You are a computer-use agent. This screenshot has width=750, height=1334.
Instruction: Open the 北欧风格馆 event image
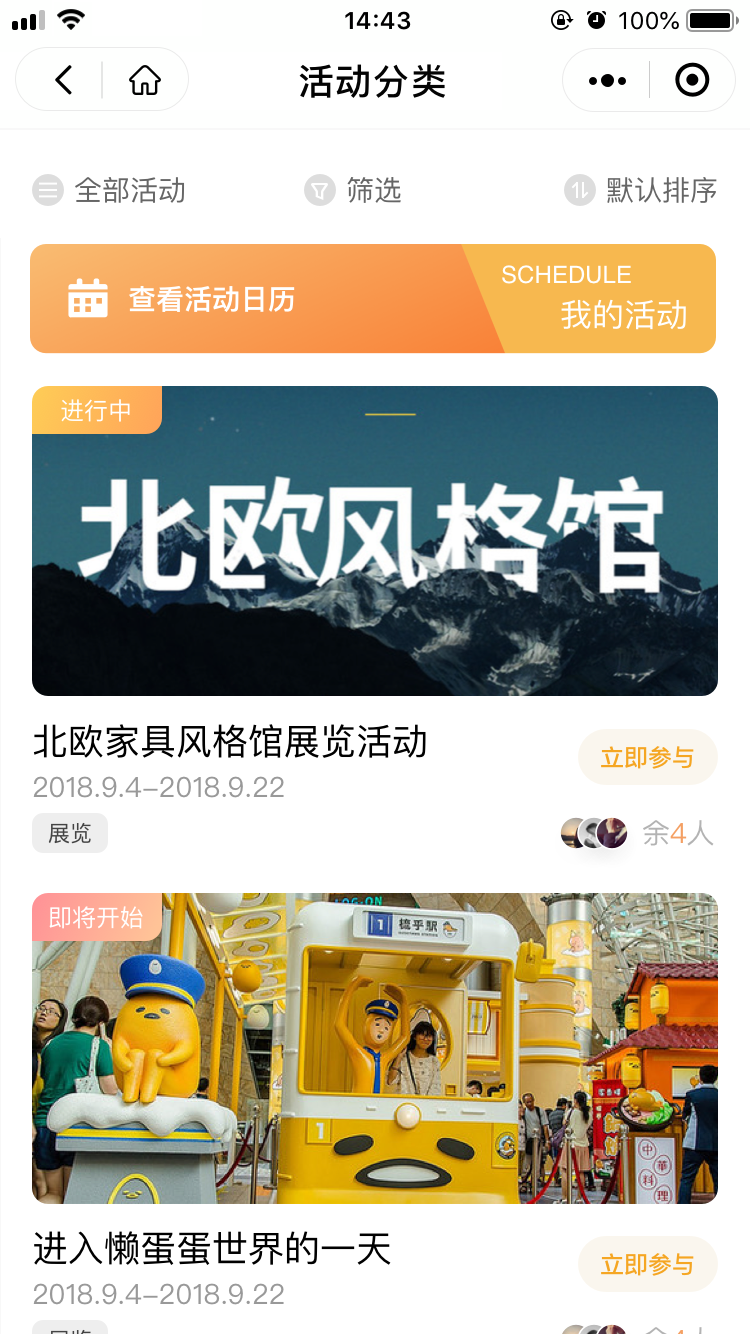click(375, 541)
